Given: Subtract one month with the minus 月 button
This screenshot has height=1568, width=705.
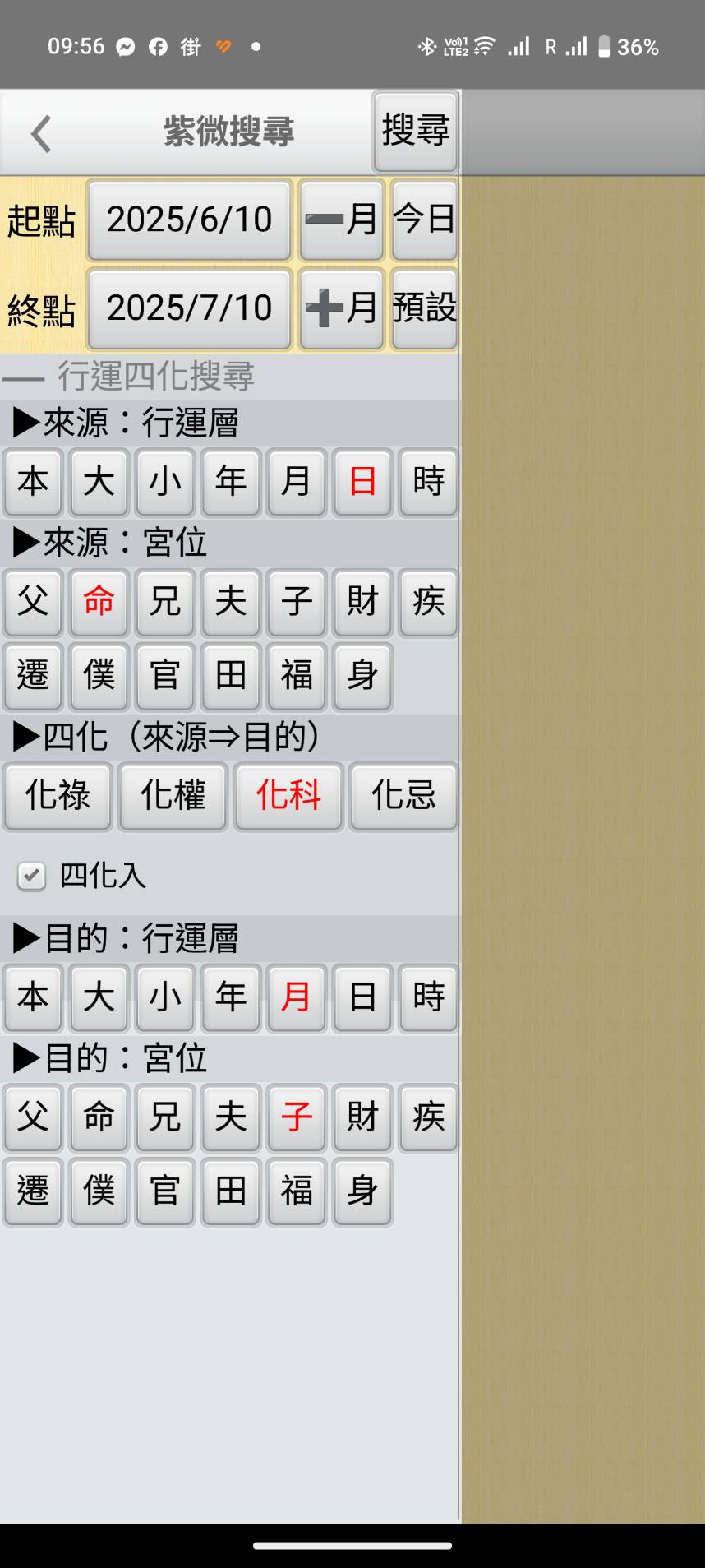Looking at the screenshot, I should 341,220.
